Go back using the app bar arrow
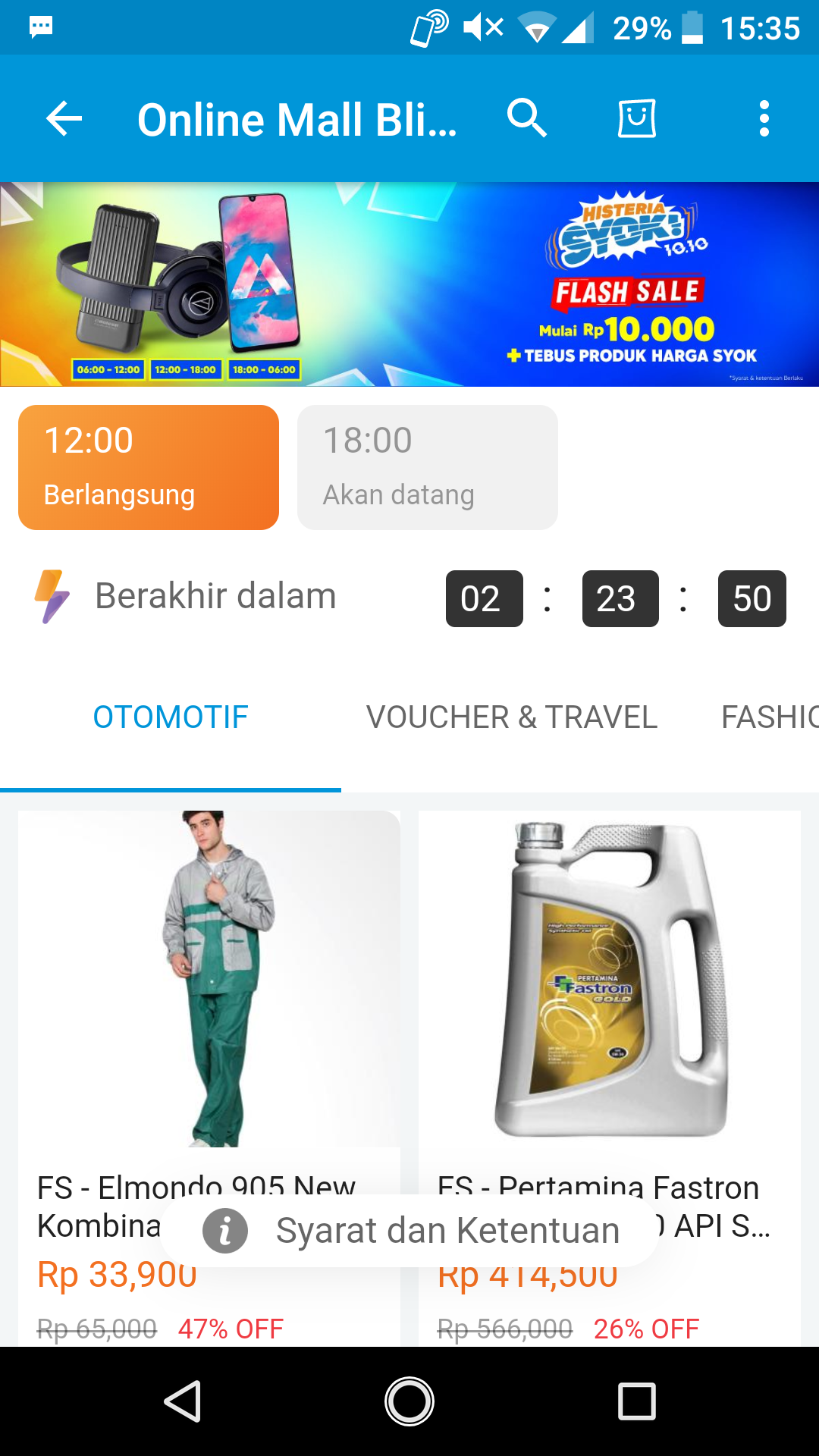 point(64,119)
